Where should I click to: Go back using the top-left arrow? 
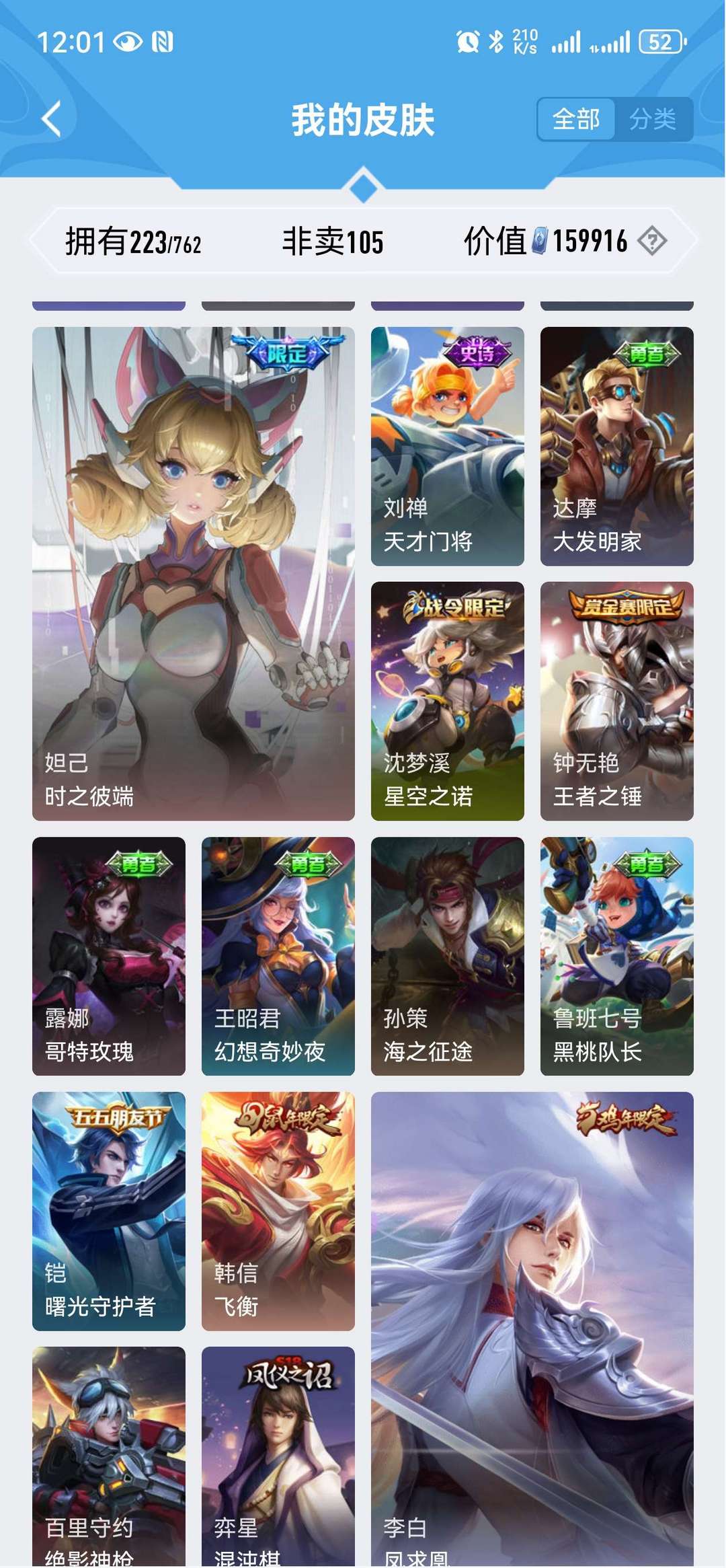(51, 119)
